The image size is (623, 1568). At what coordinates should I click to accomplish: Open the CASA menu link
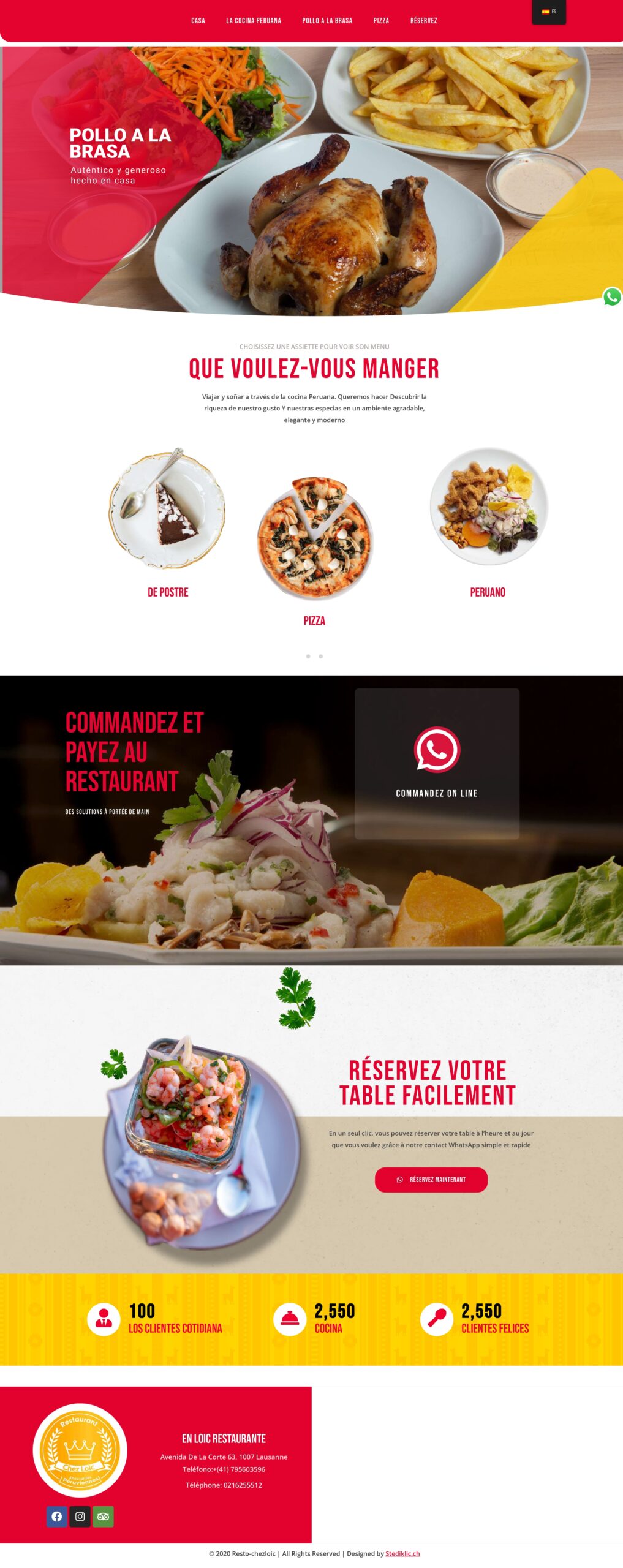point(198,21)
